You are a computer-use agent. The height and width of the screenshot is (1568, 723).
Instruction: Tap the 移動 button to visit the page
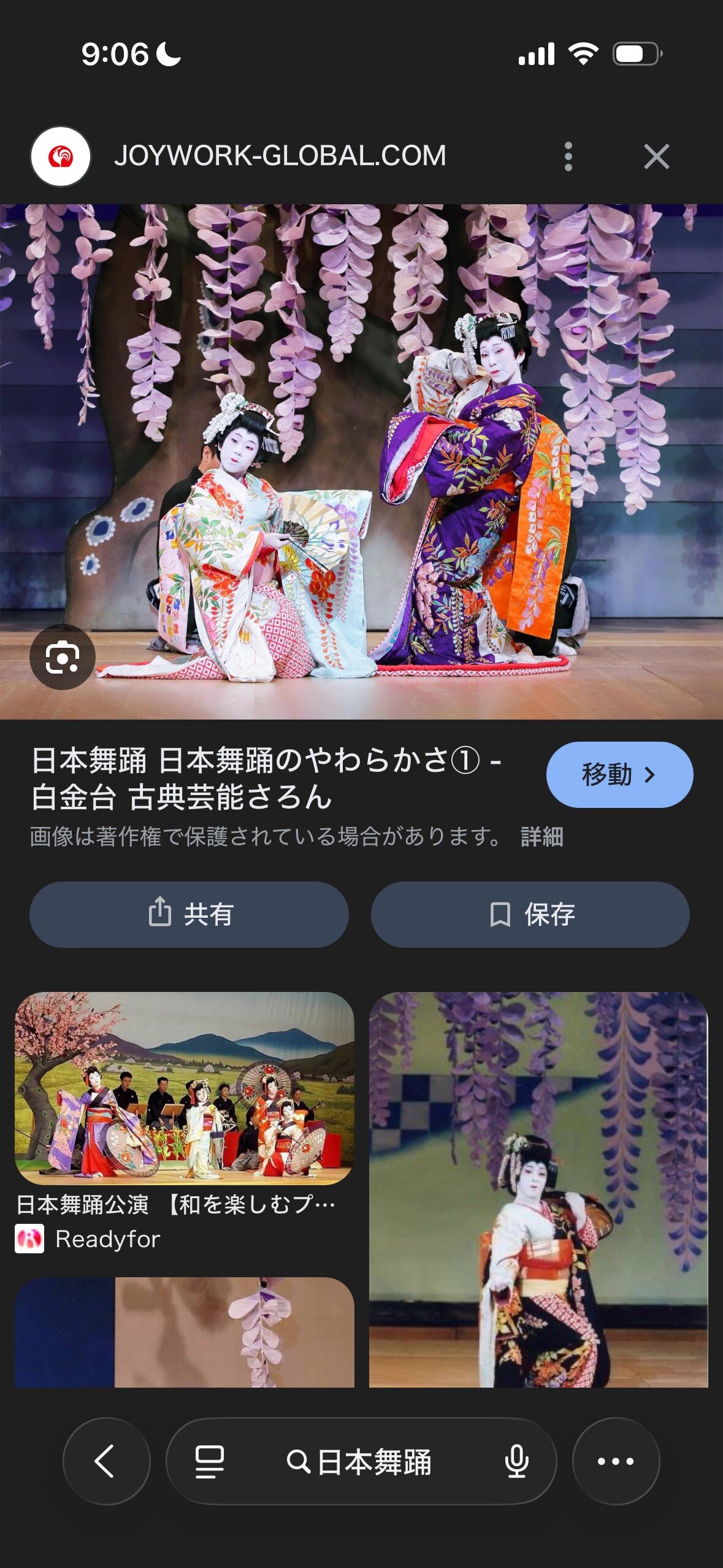coord(619,774)
